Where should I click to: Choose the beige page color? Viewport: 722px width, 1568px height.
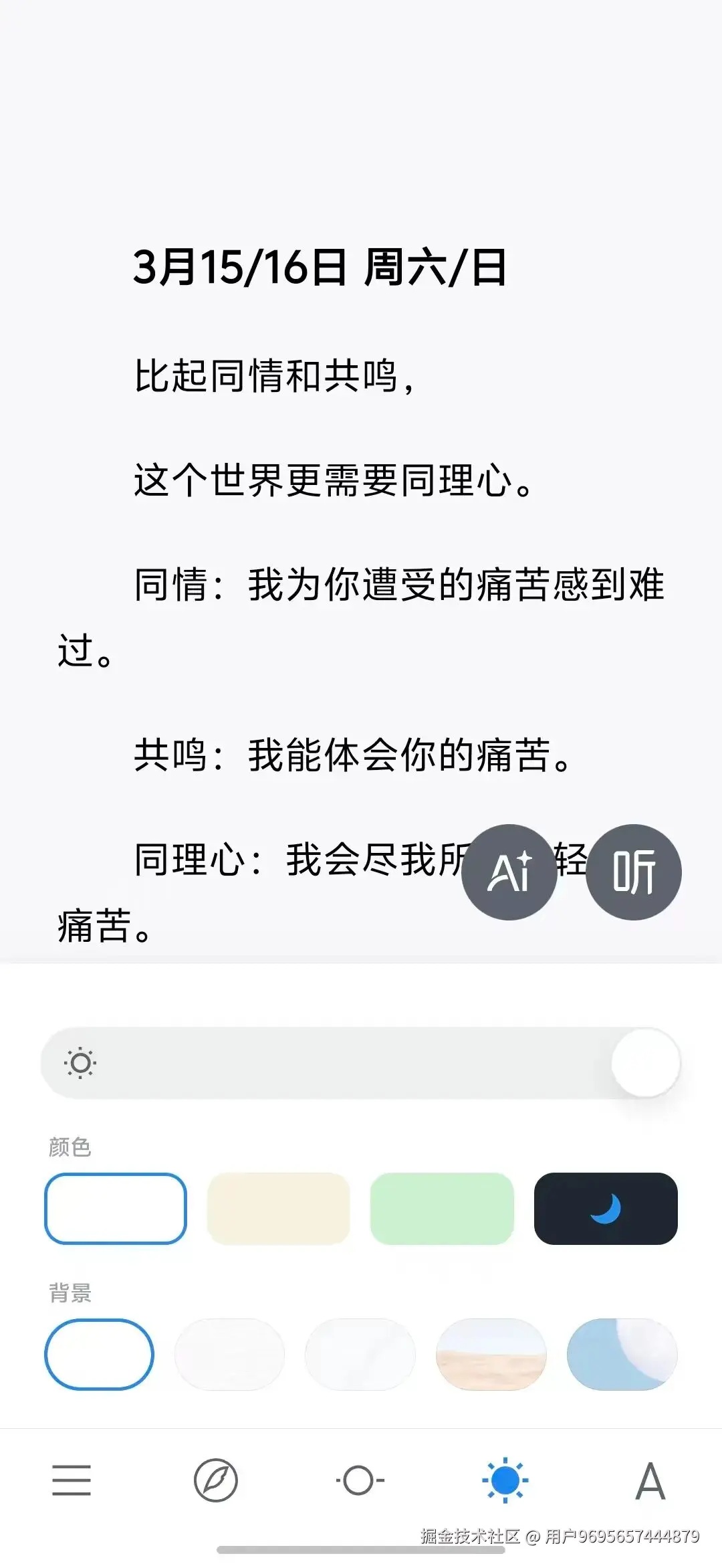click(x=279, y=1208)
